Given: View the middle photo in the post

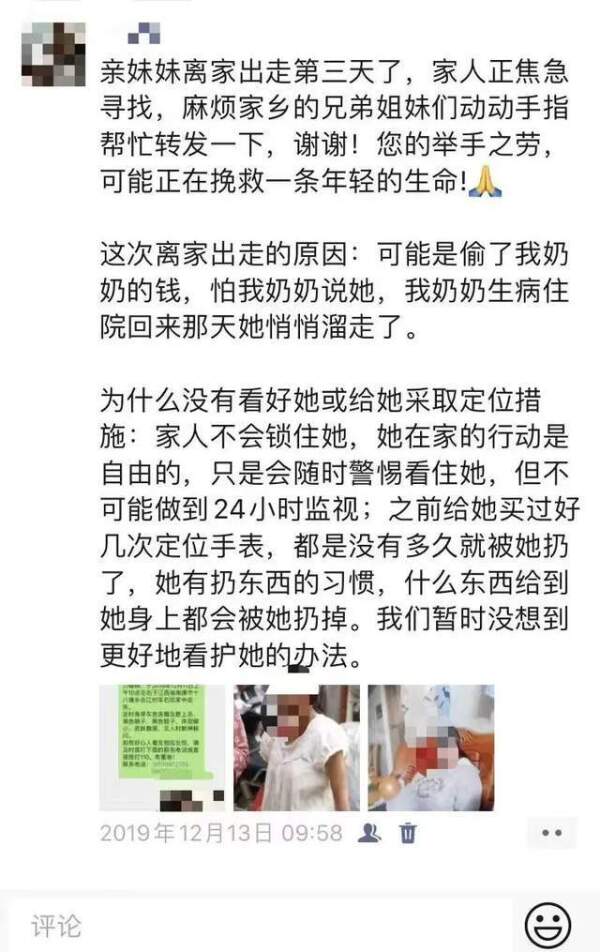Looking at the screenshot, I should click(x=296, y=747).
